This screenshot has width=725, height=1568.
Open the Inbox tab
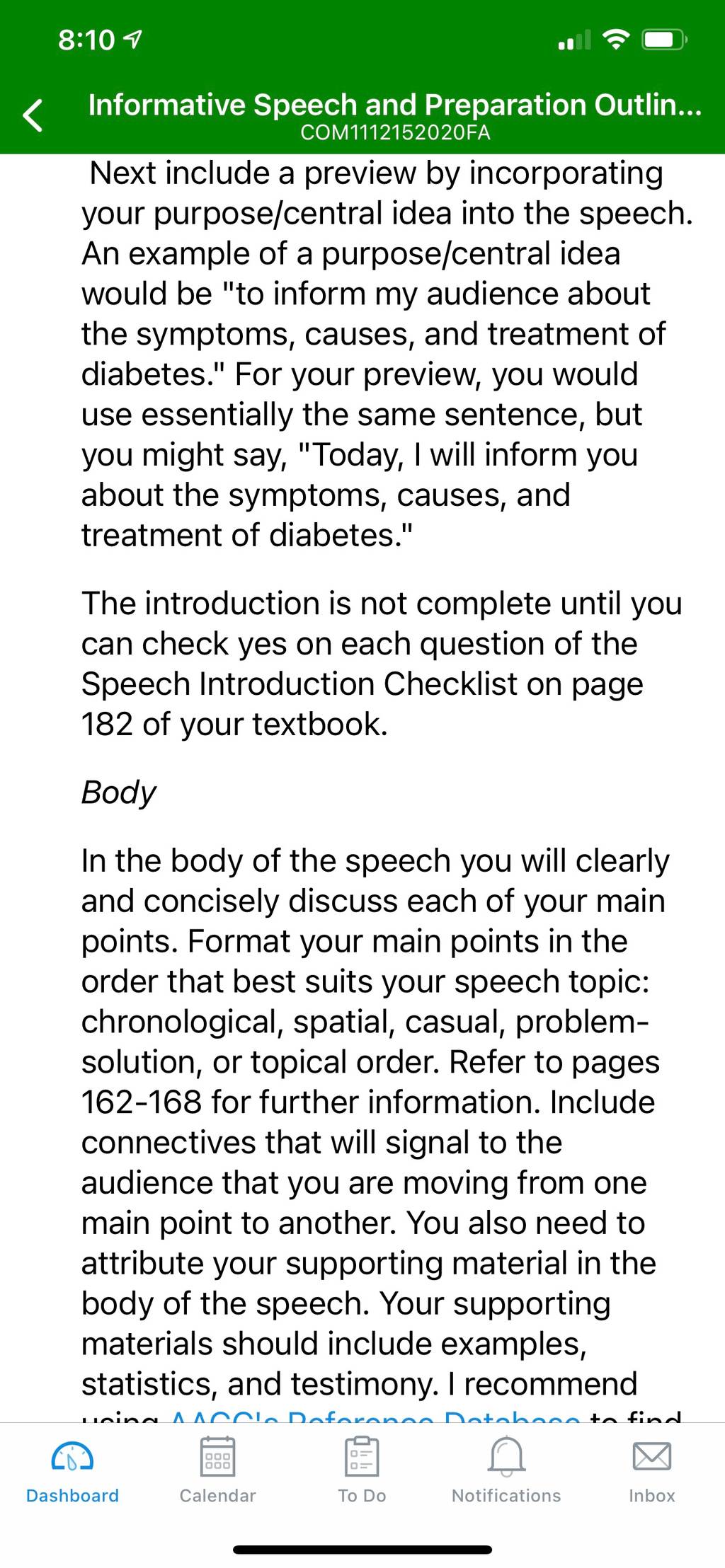tap(651, 1470)
